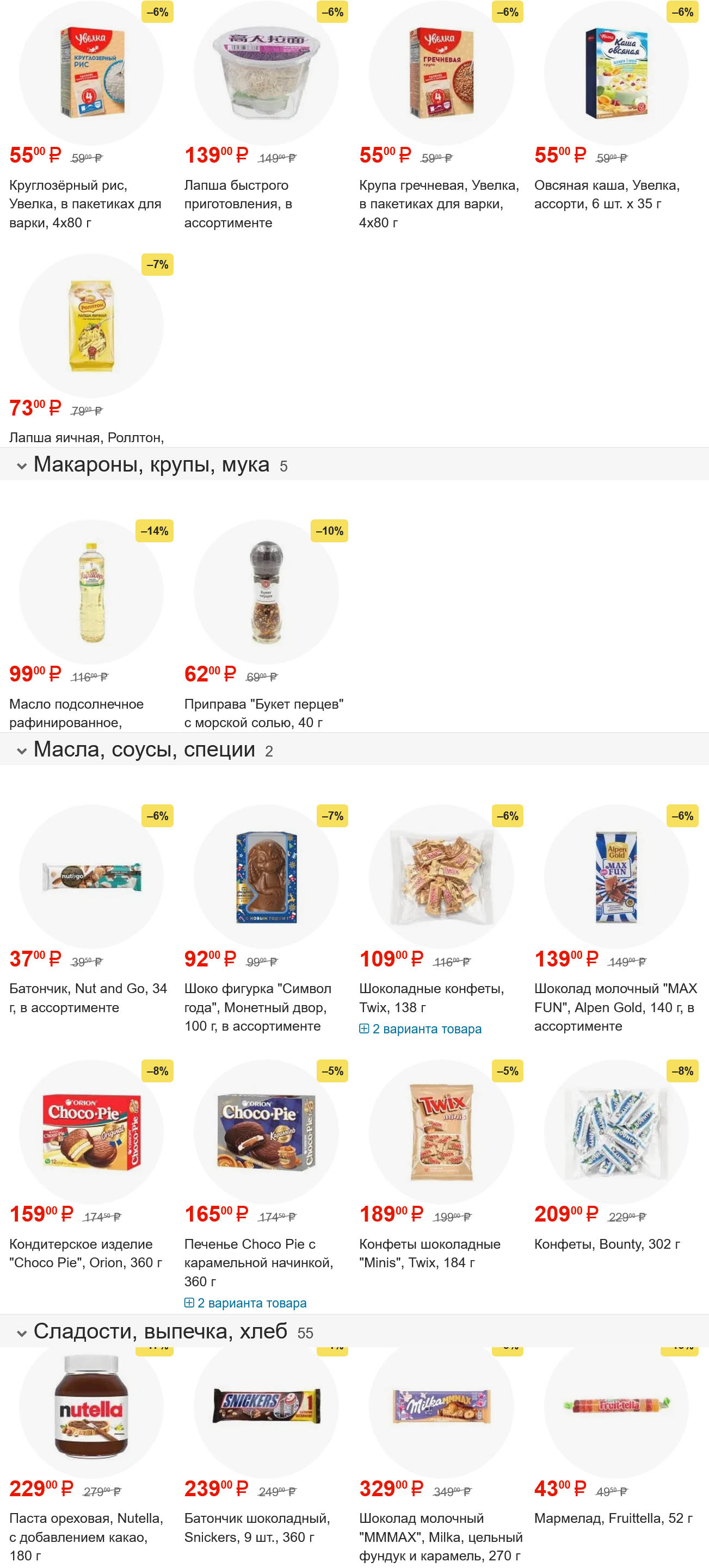Open Choco Pie Orion 360 г for 159 ₽
The image size is (709, 1568).
pyautogui.click(x=85, y=1253)
